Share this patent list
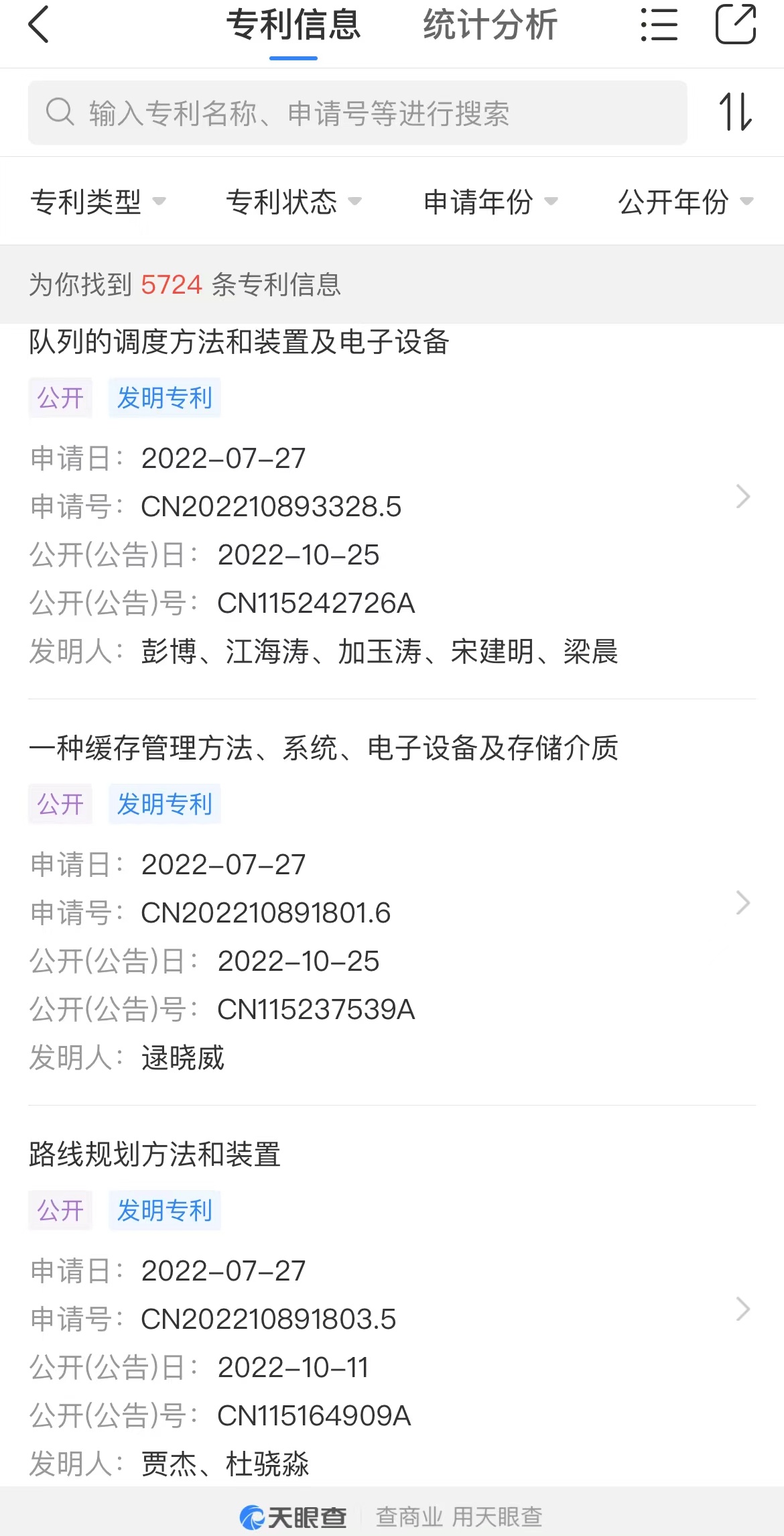 coord(735,25)
